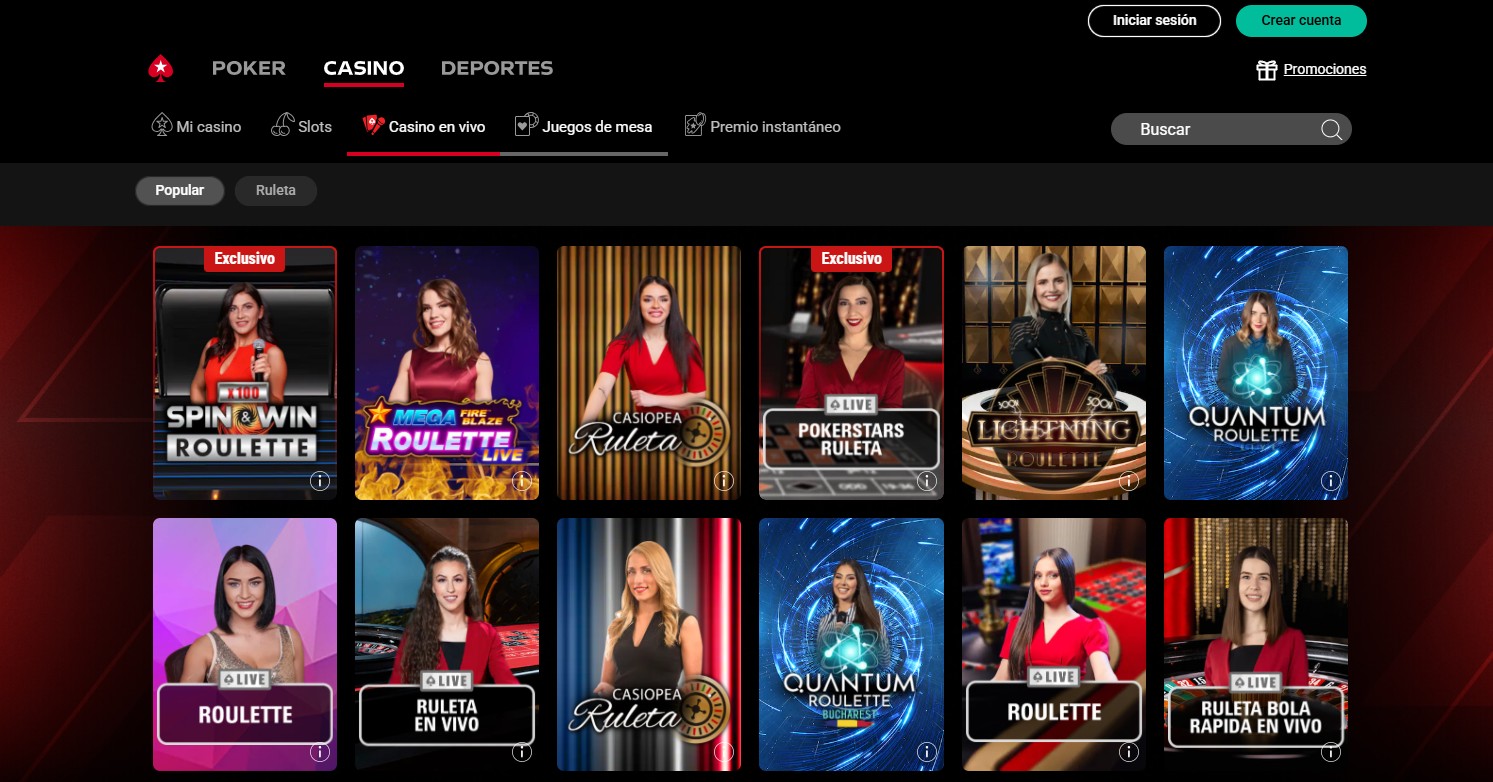Screen dimensions: 1493x782
Task: Open the Slots category
Action: point(302,127)
